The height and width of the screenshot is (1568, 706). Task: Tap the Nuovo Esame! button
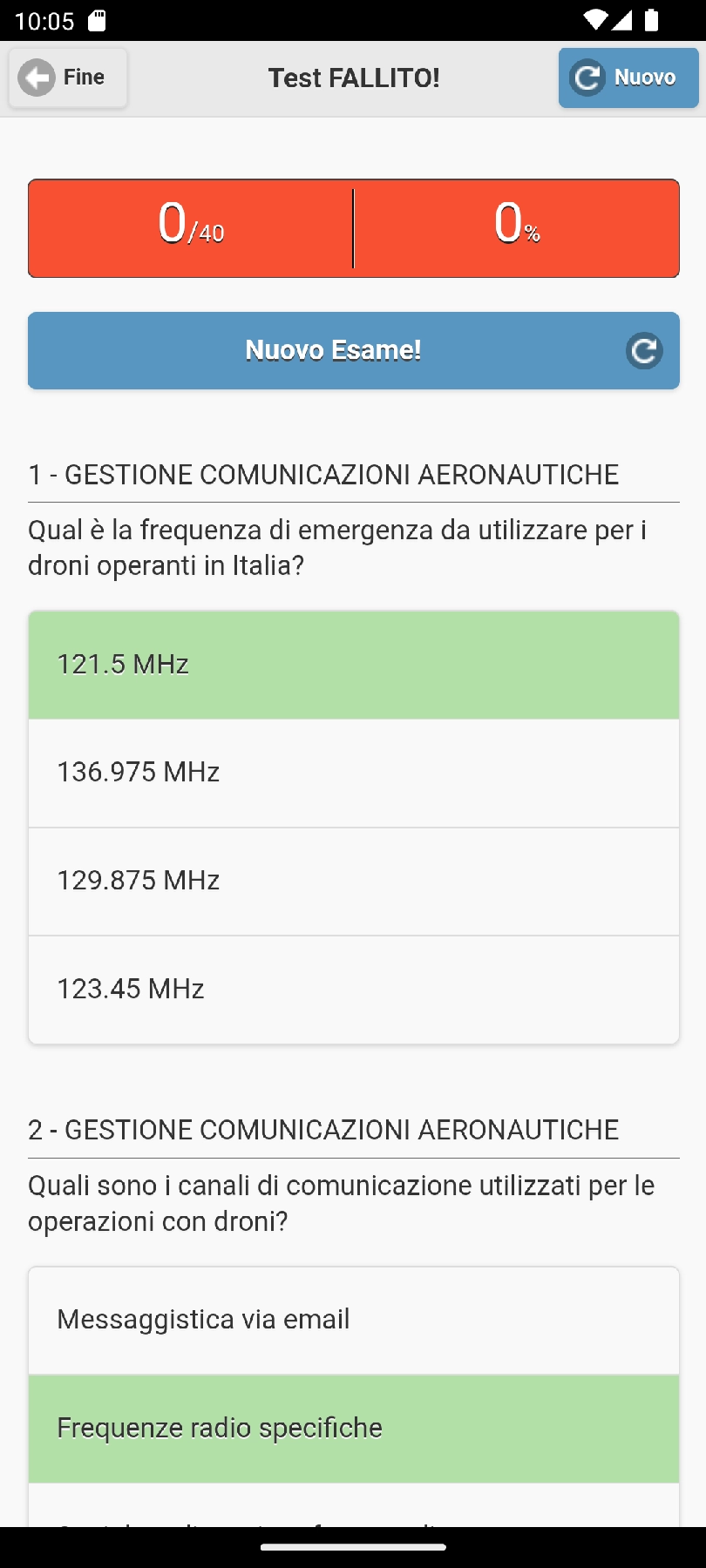[x=353, y=350]
